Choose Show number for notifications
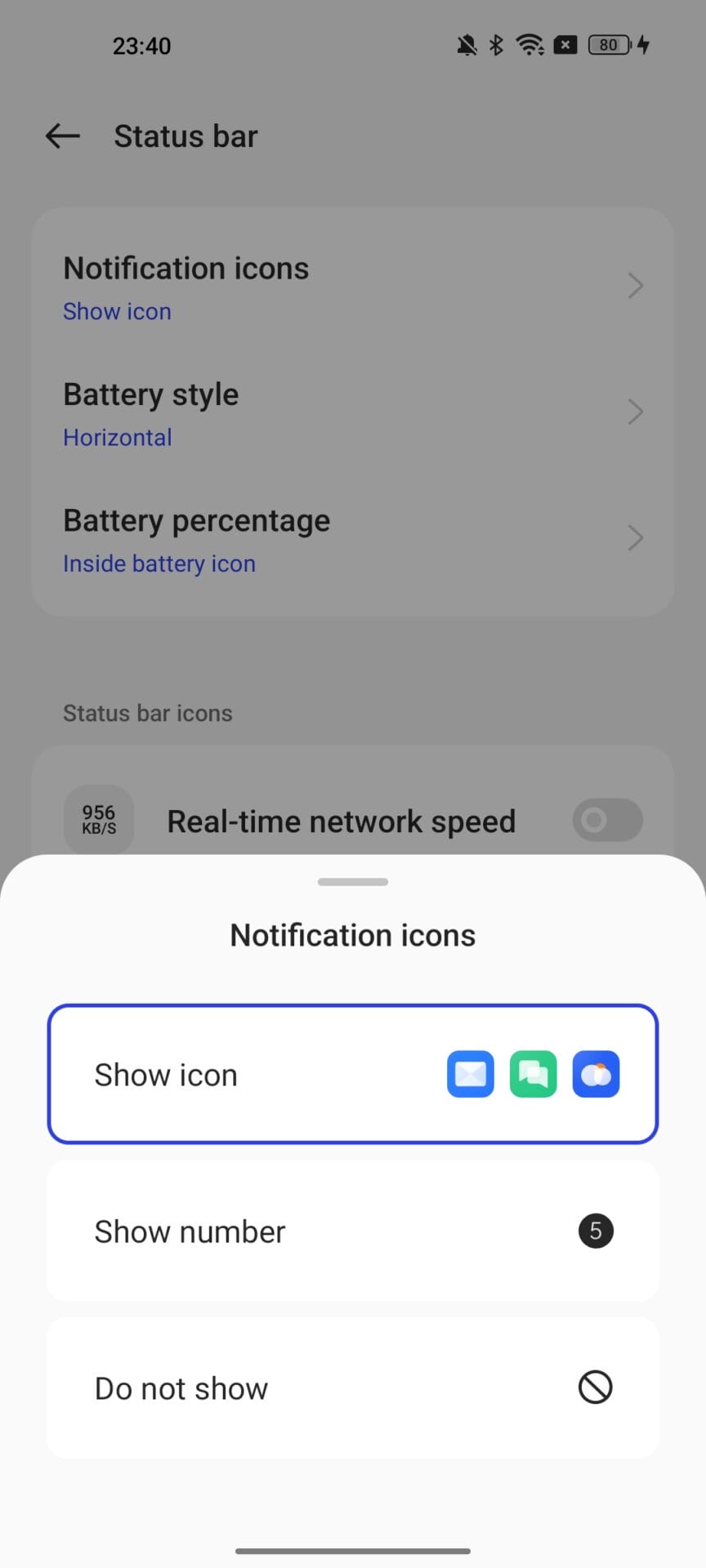This screenshot has width=706, height=1568. 352,1231
